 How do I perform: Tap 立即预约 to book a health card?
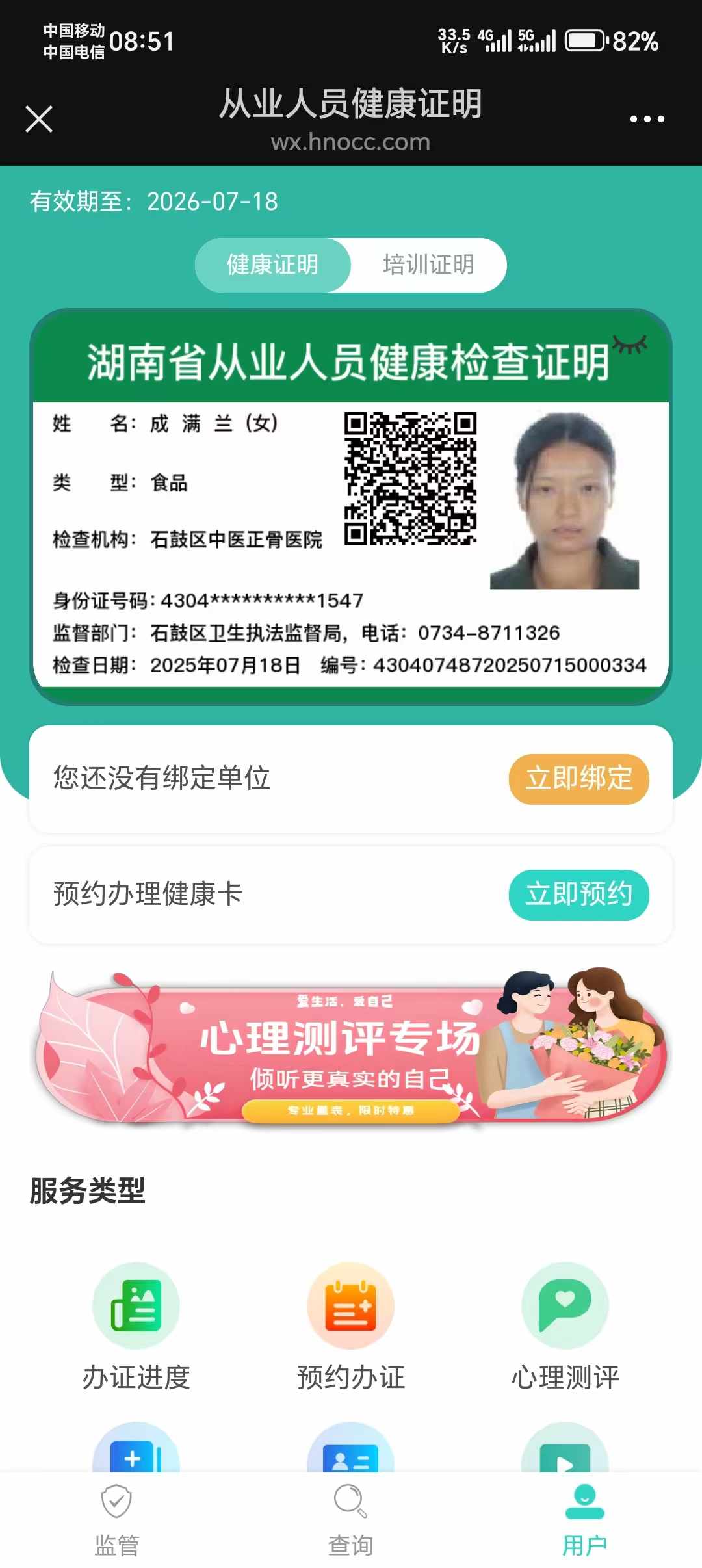578,895
